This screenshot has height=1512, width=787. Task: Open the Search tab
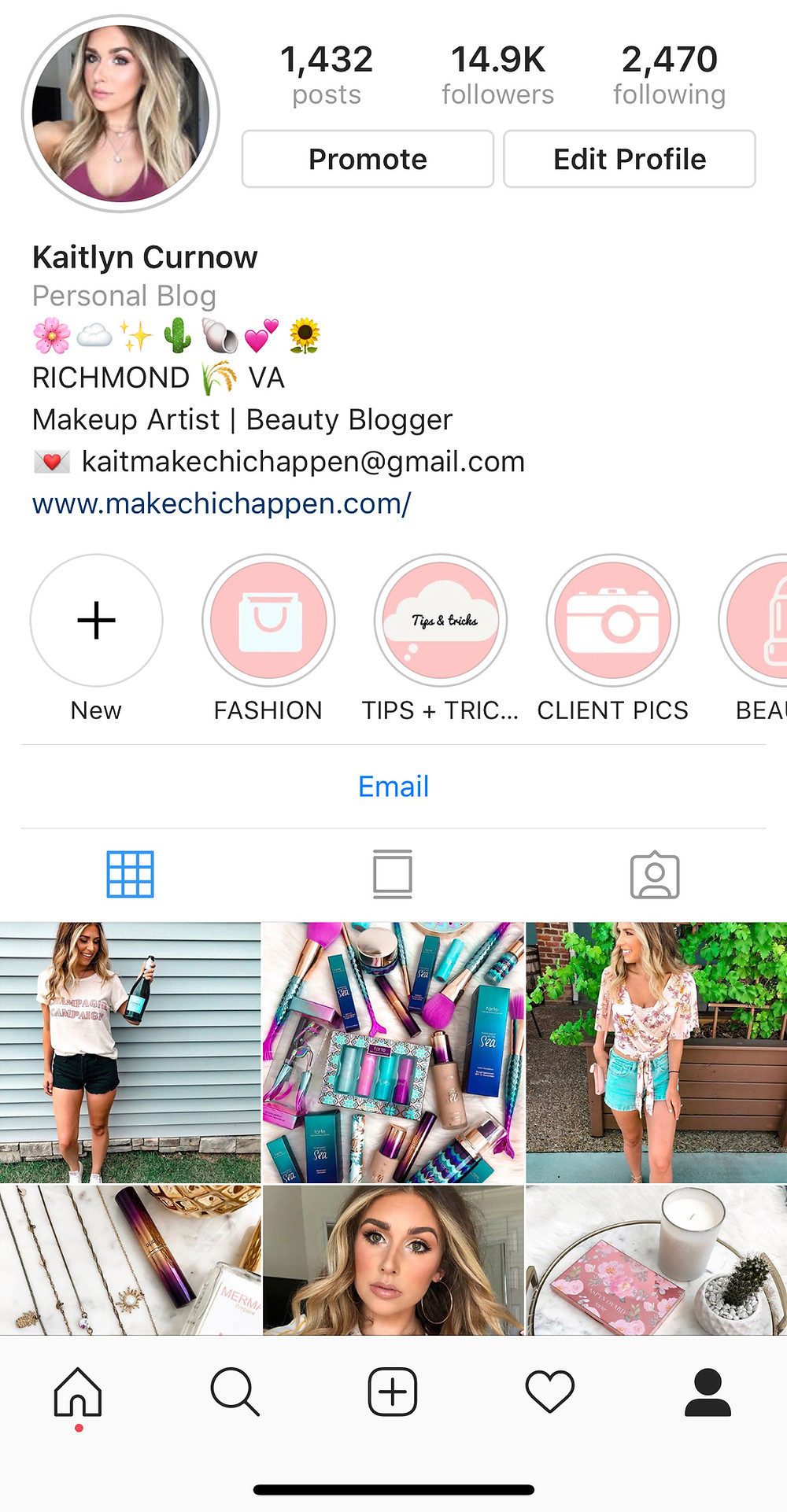235,1392
